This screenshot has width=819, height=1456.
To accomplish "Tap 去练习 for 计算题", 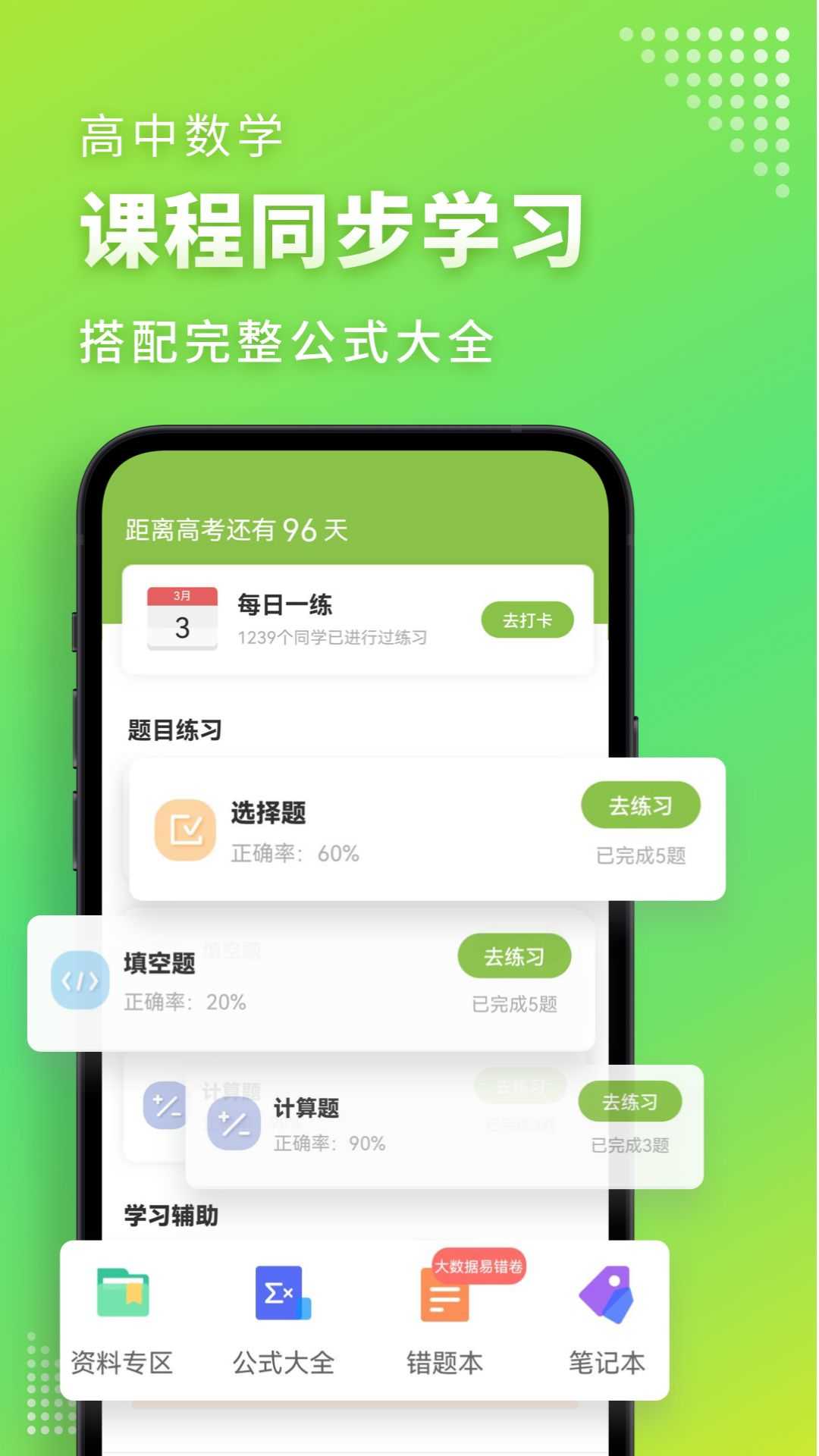I will (x=629, y=1101).
